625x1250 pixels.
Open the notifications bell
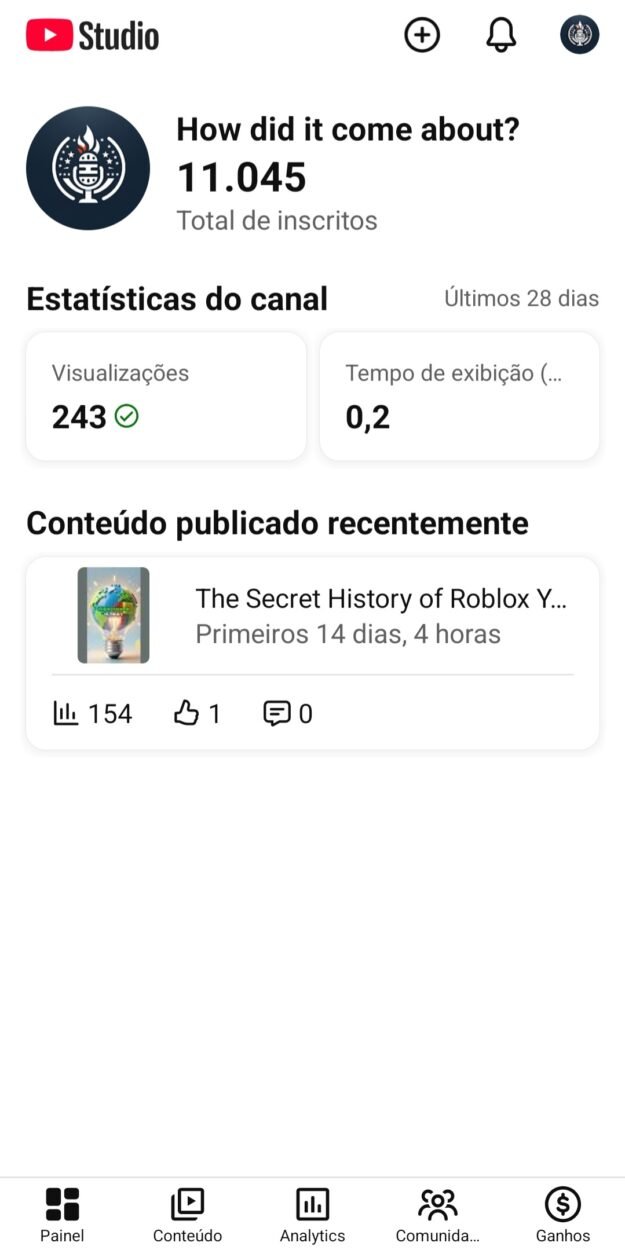click(501, 35)
